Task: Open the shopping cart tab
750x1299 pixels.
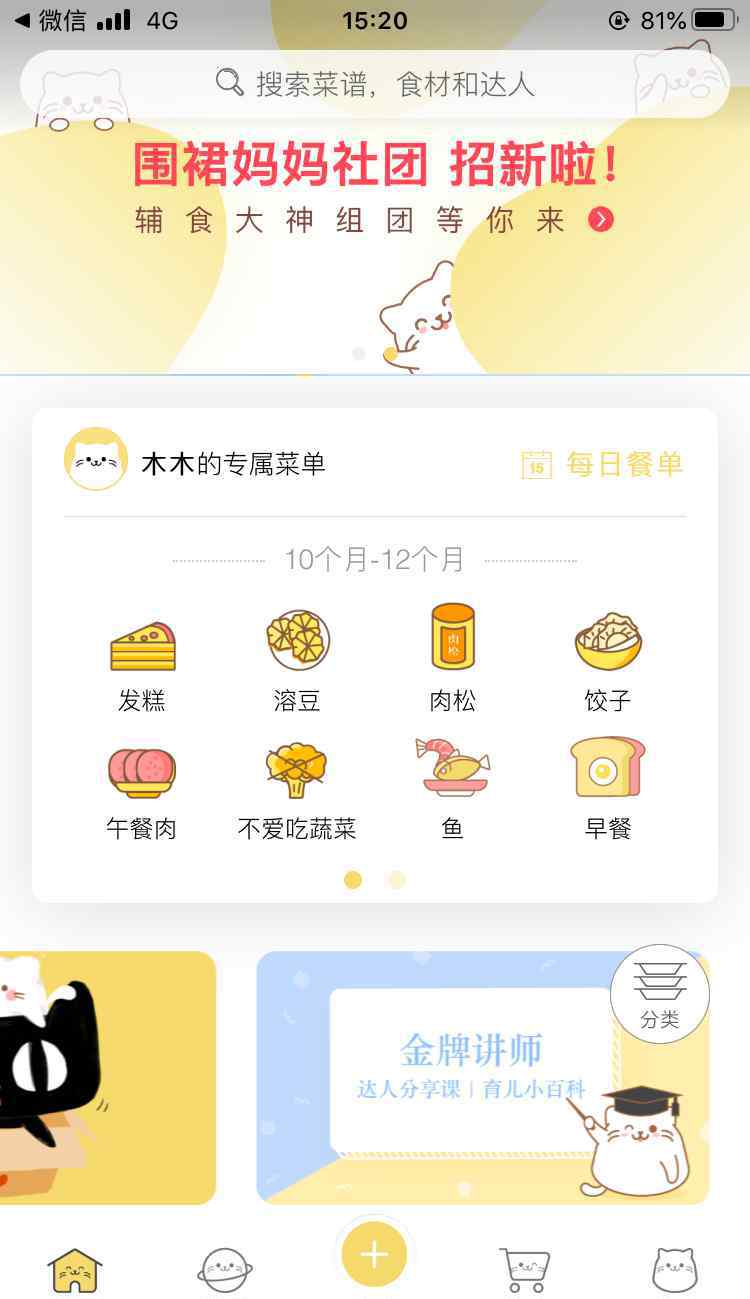Action: click(x=525, y=1269)
